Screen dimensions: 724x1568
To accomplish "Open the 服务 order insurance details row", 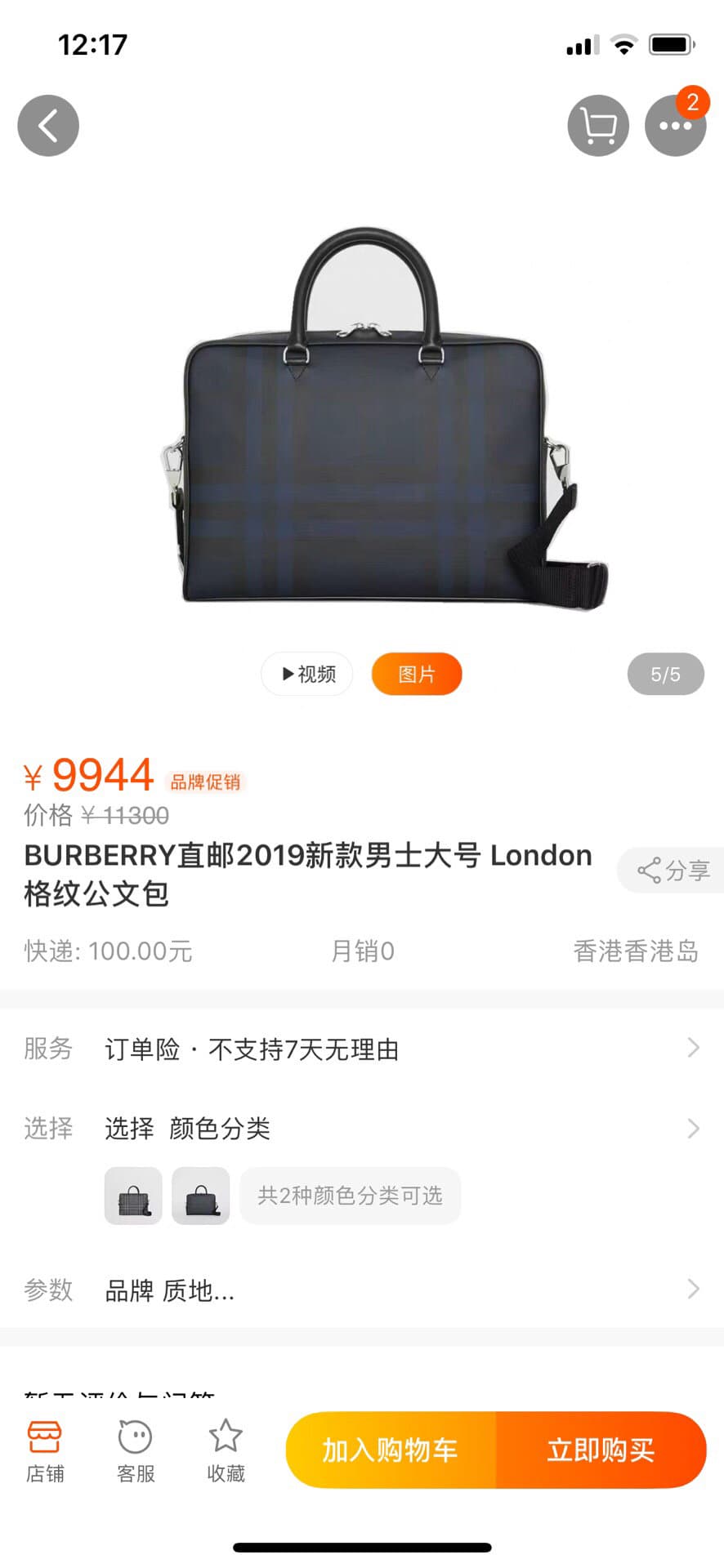I will click(362, 1049).
